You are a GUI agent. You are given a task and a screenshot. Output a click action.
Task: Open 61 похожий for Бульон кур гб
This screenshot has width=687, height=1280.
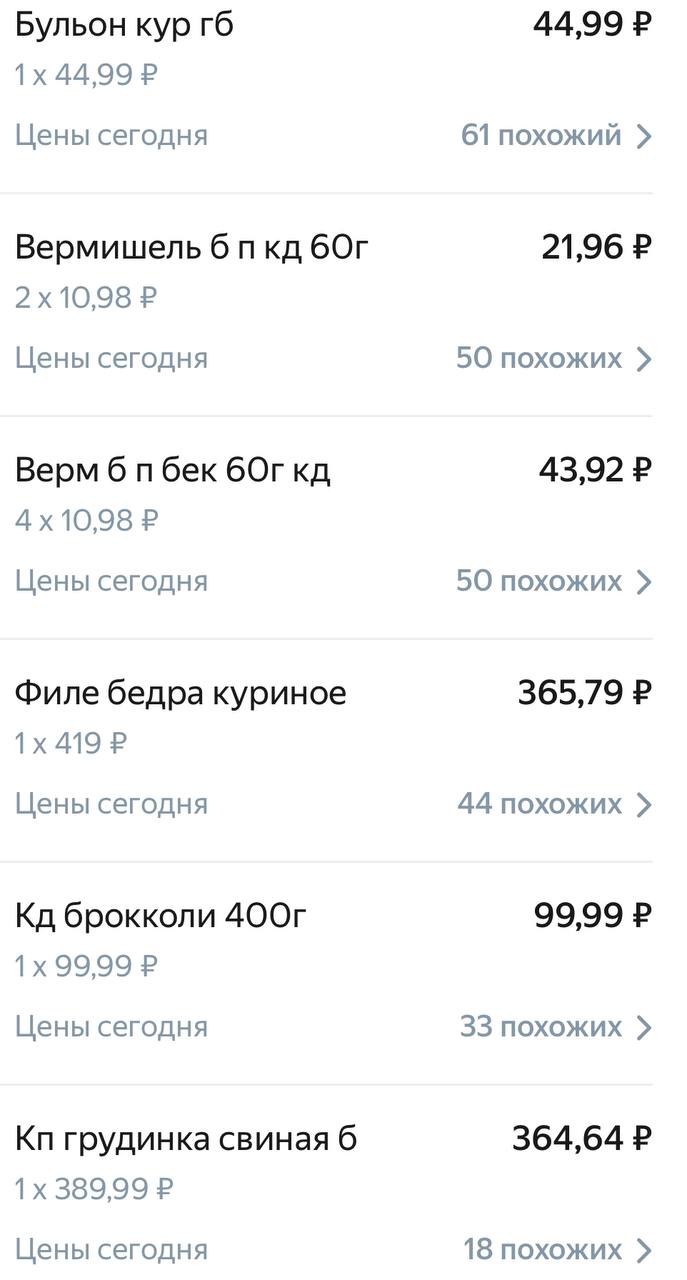click(556, 135)
